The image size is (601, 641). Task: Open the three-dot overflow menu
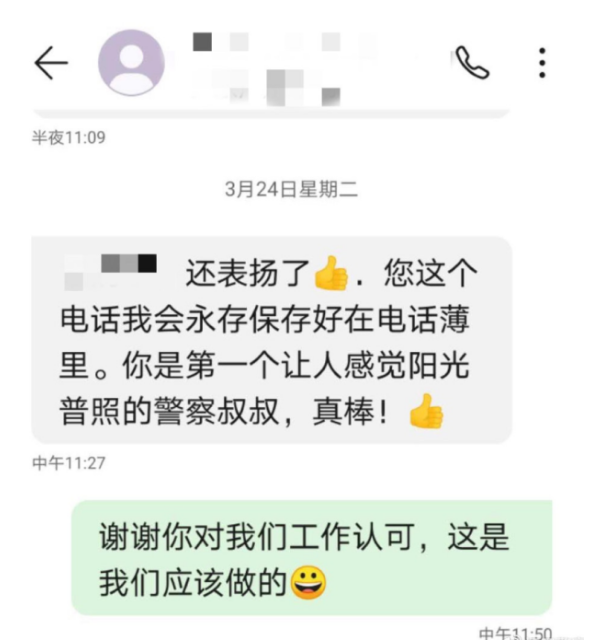[x=542, y=62]
